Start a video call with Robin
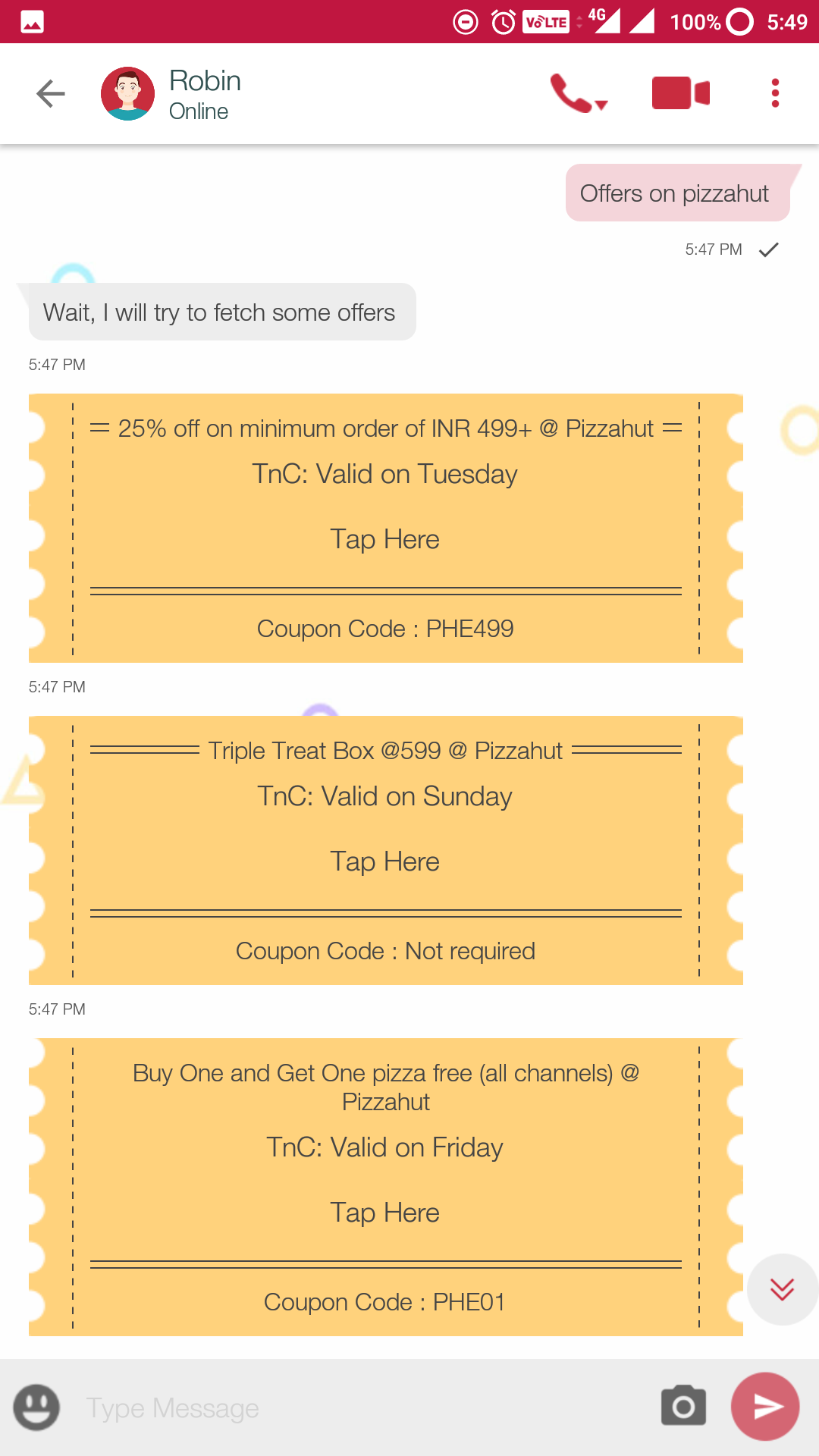 (x=680, y=93)
